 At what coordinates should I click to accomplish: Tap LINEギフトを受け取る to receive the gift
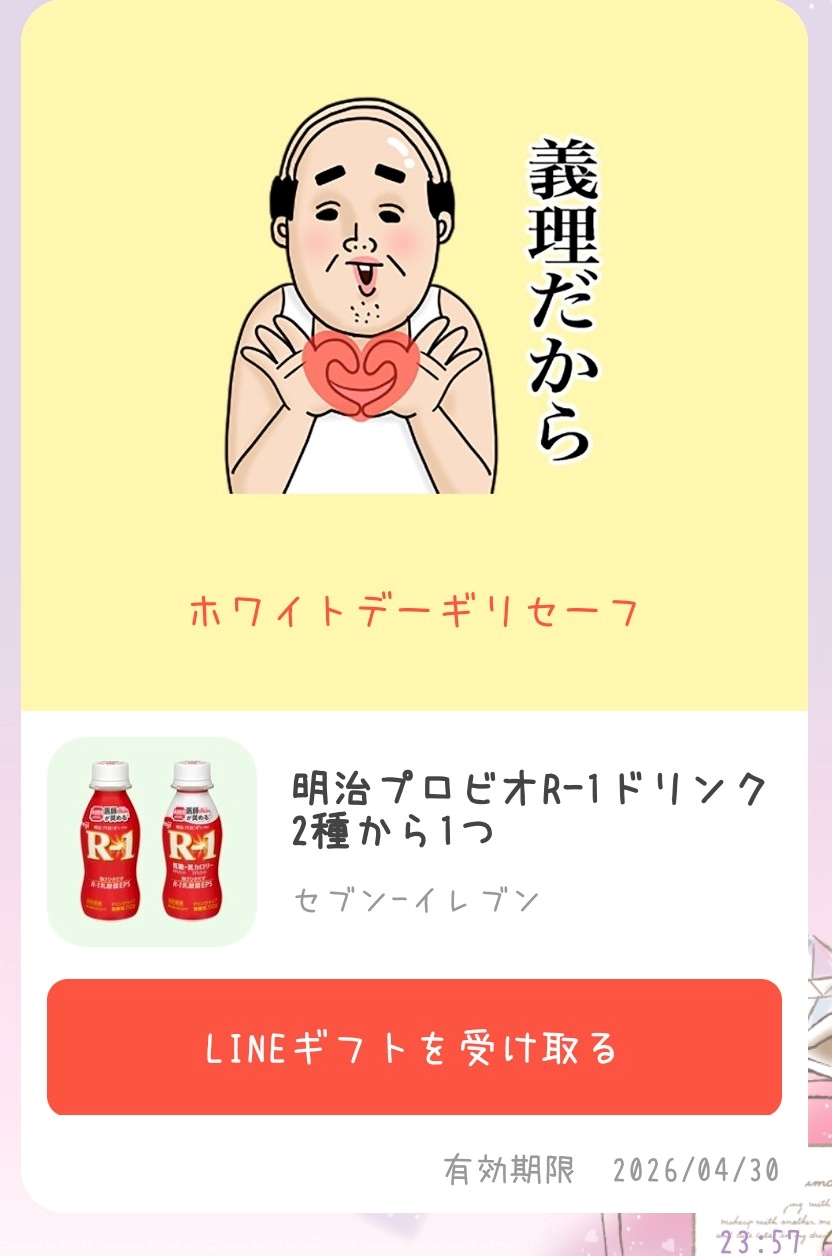pyautogui.click(x=414, y=1047)
